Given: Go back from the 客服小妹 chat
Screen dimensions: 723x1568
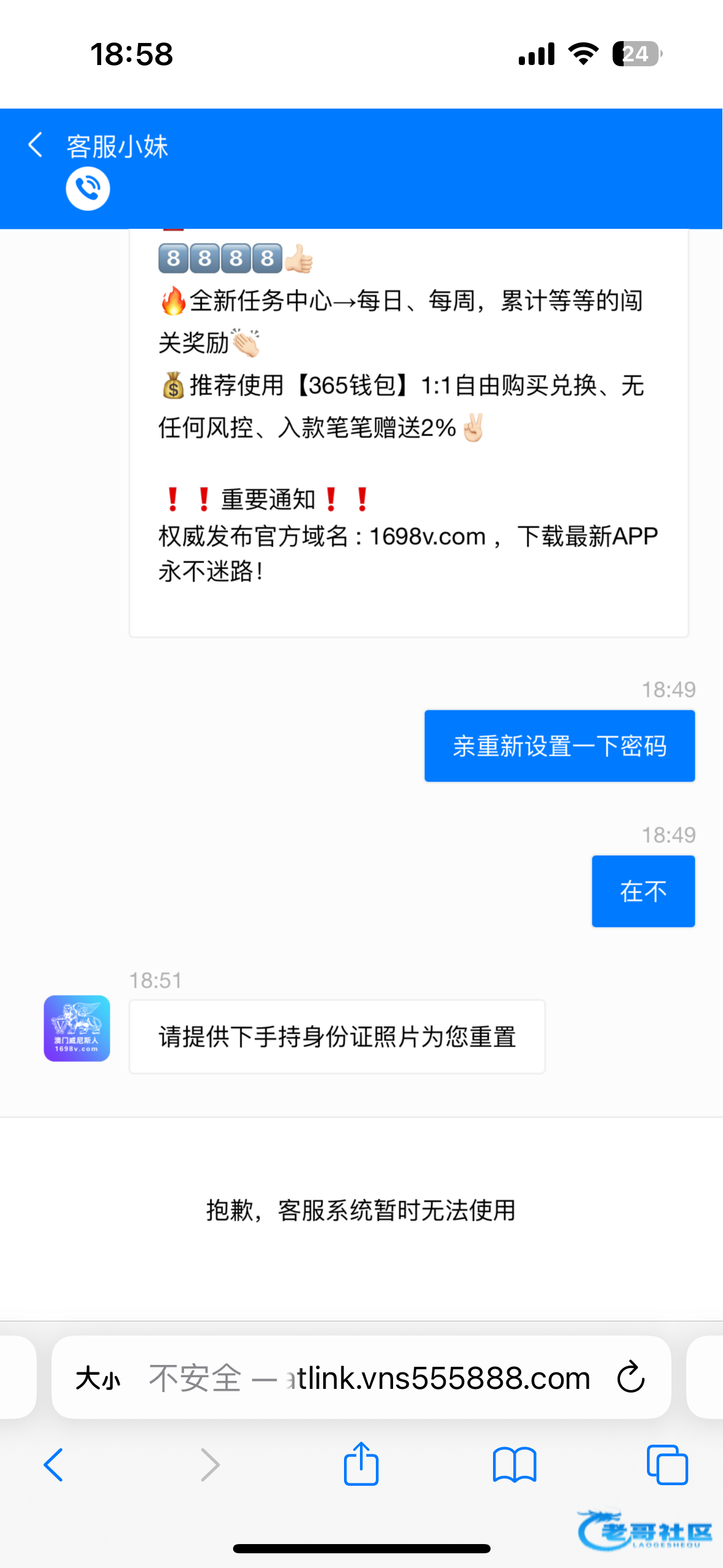Looking at the screenshot, I should coord(36,145).
